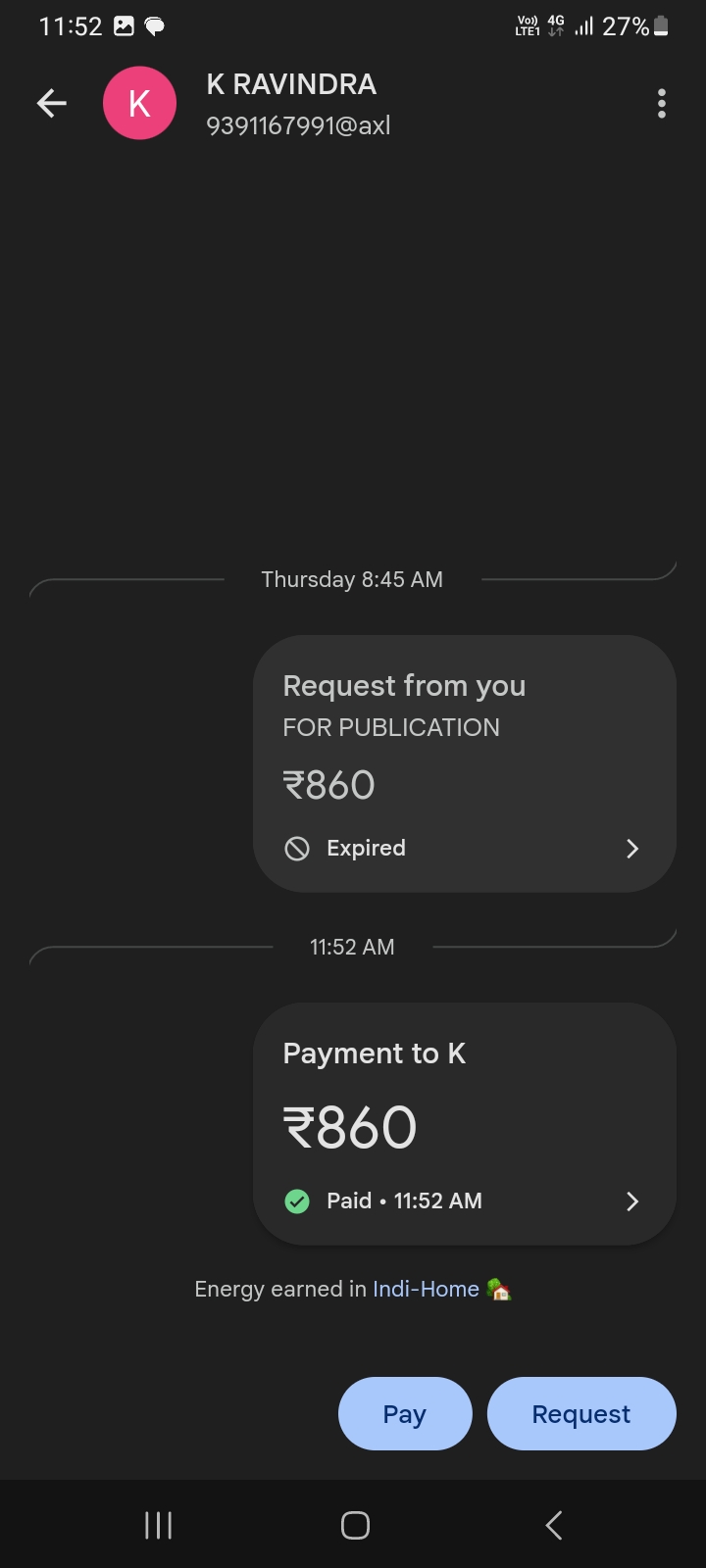Open K Ravindra's profile avatar
The width and height of the screenshot is (706, 1568).
(x=139, y=103)
